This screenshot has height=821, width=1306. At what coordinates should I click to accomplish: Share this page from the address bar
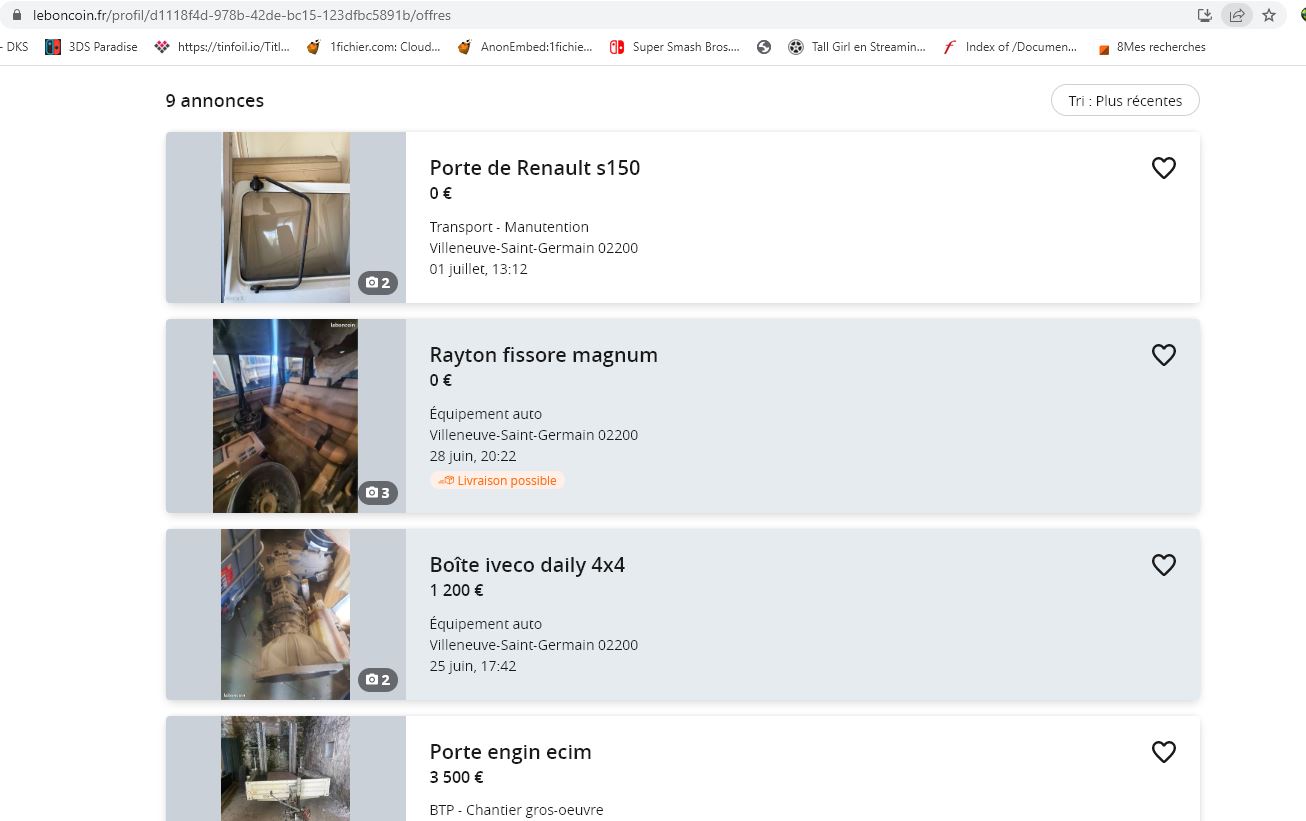pos(1237,15)
